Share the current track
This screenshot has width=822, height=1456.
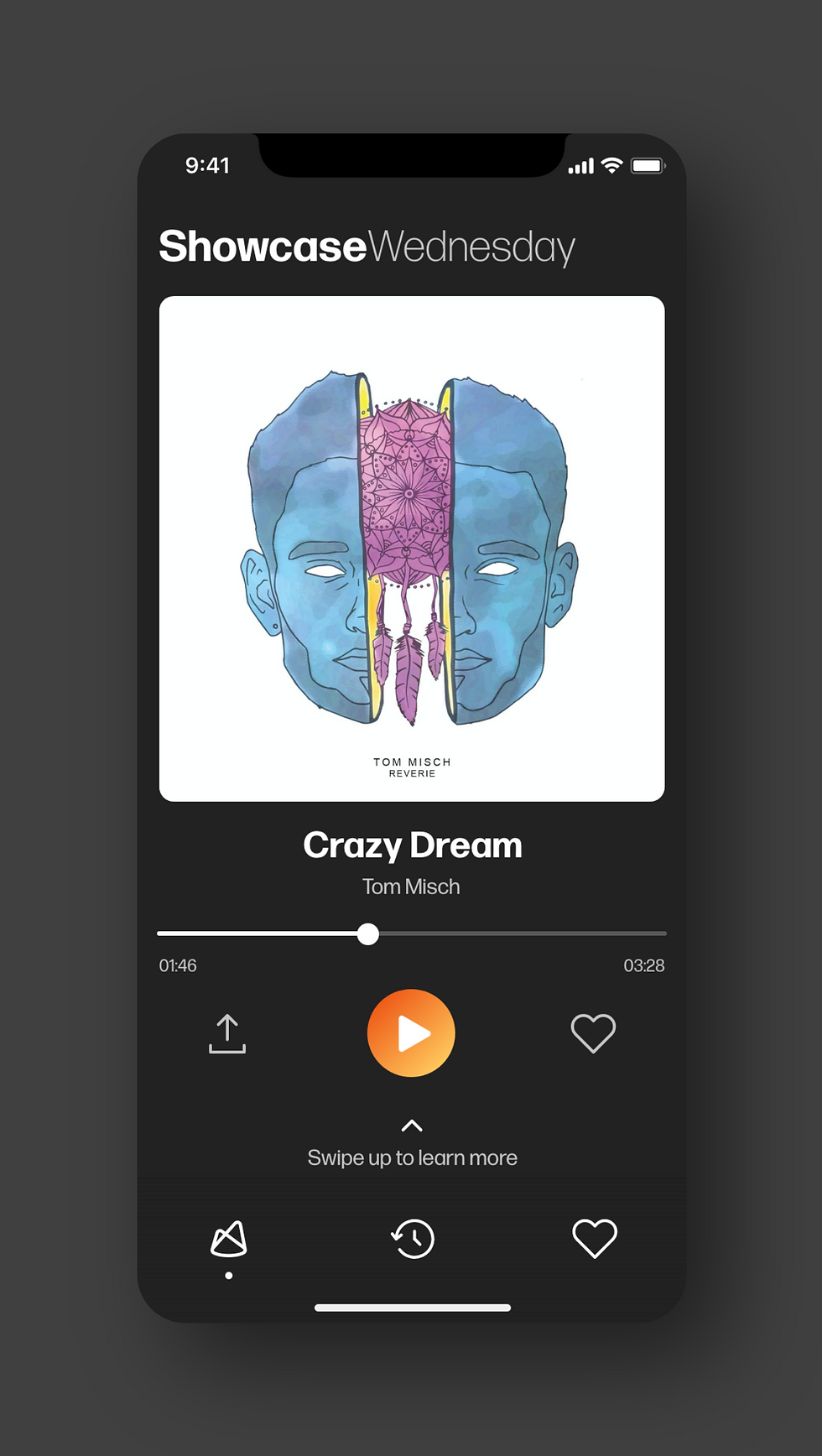pyautogui.click(x=227, y=1033)
